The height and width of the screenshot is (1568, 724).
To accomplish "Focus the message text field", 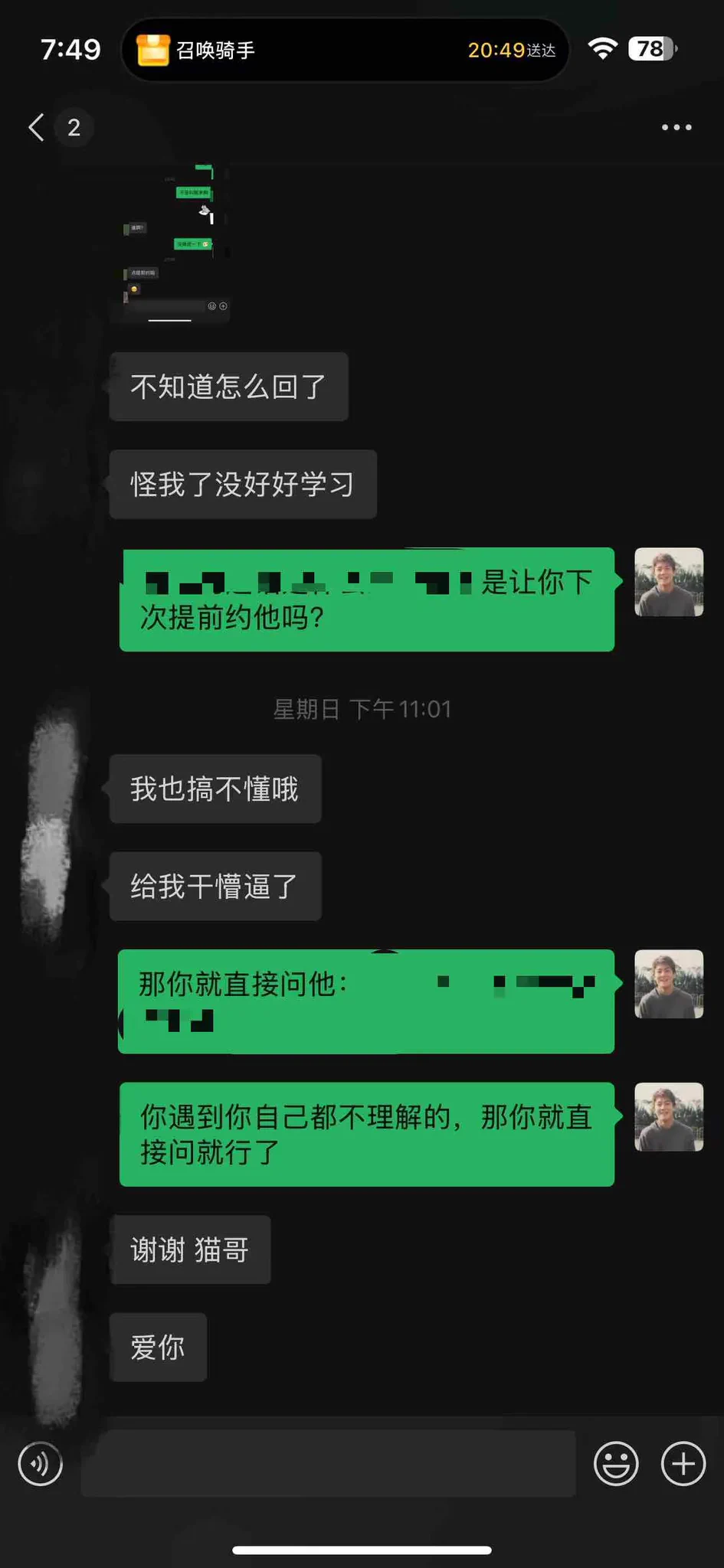I will click(328, 1464).
